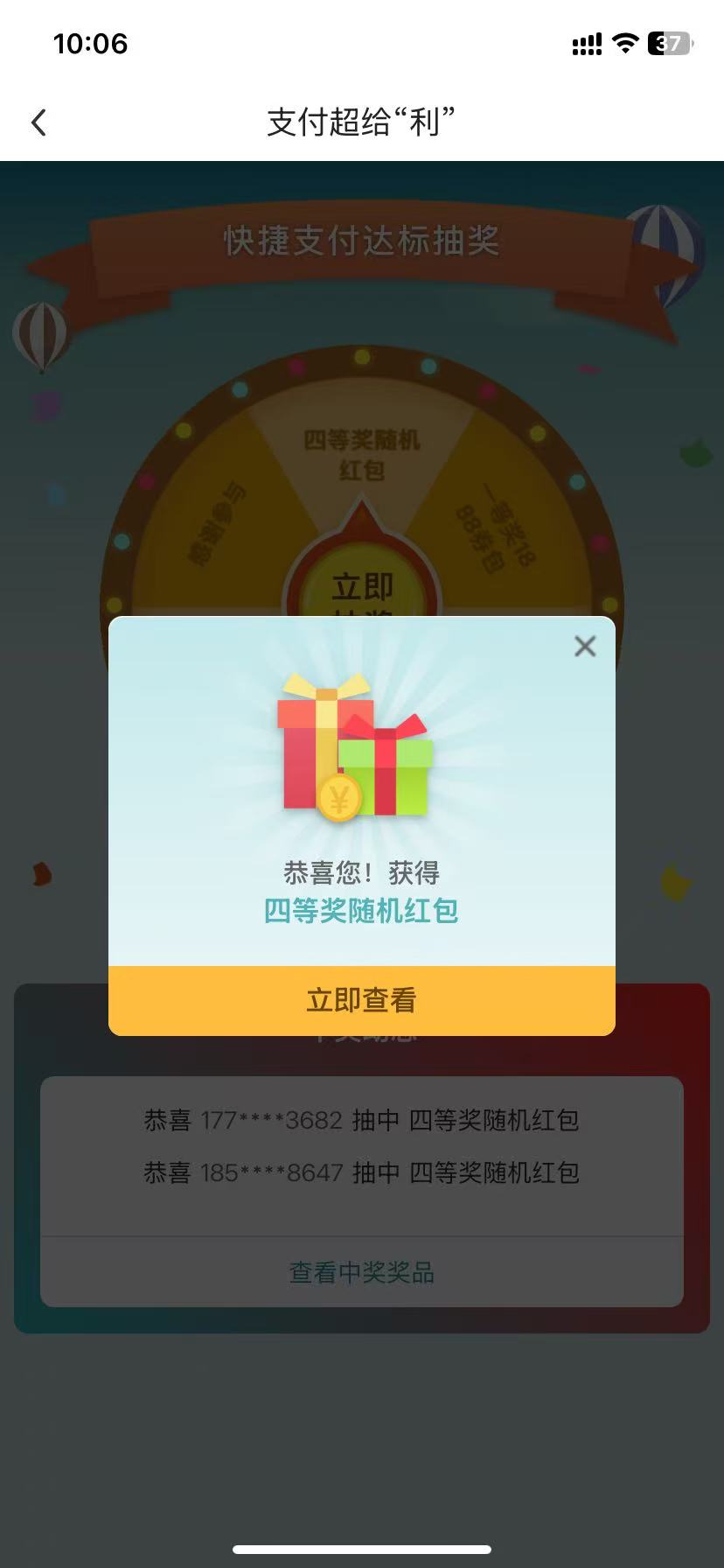Close the prize popup dialog
The image size is (724, 1568).
click(584, 647)
